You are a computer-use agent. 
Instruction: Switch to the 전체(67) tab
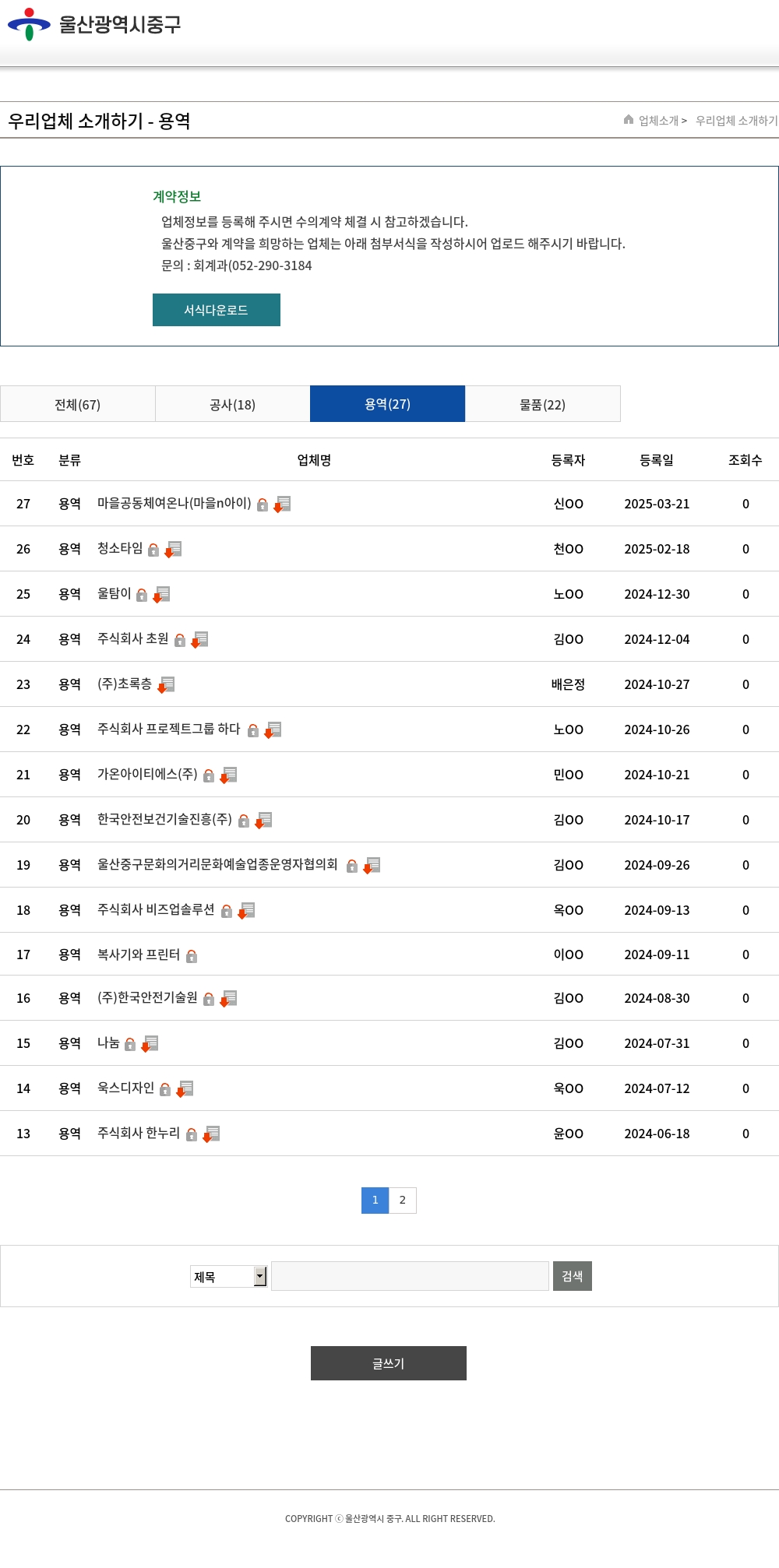(x=78, y=404)
